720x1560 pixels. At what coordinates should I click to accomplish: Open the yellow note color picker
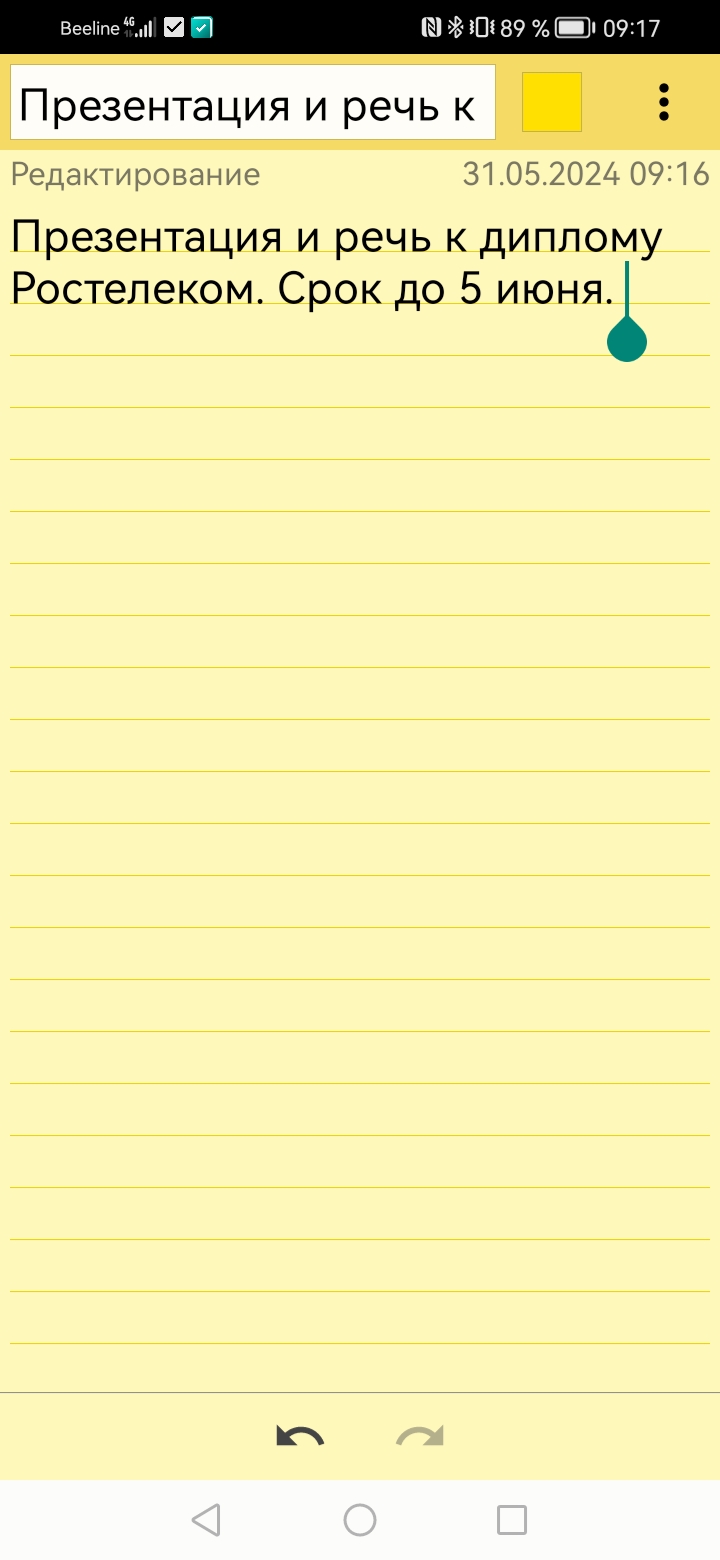pyautogui.click(x=552, y=102)
